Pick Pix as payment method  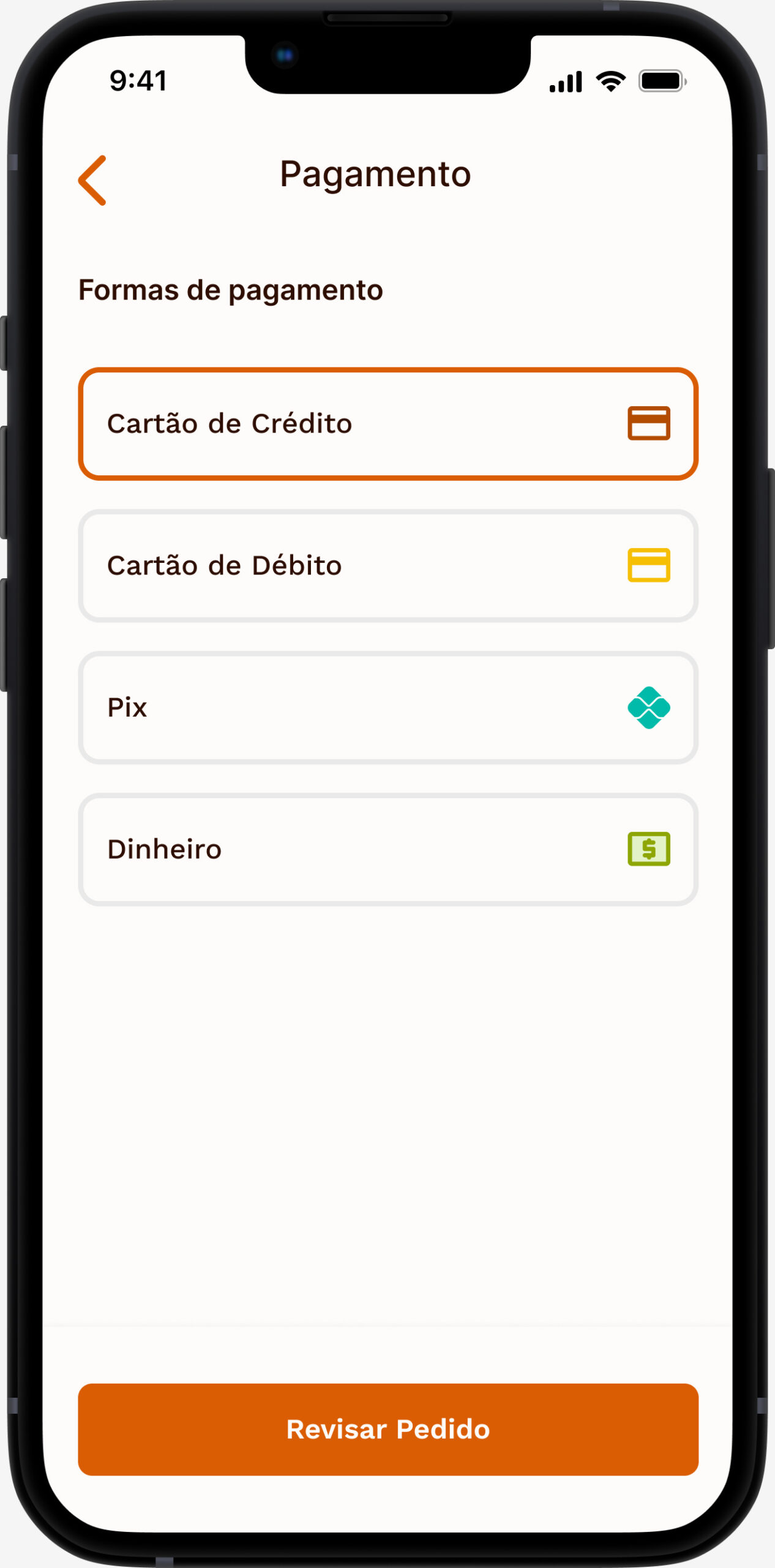pos(388,708)
